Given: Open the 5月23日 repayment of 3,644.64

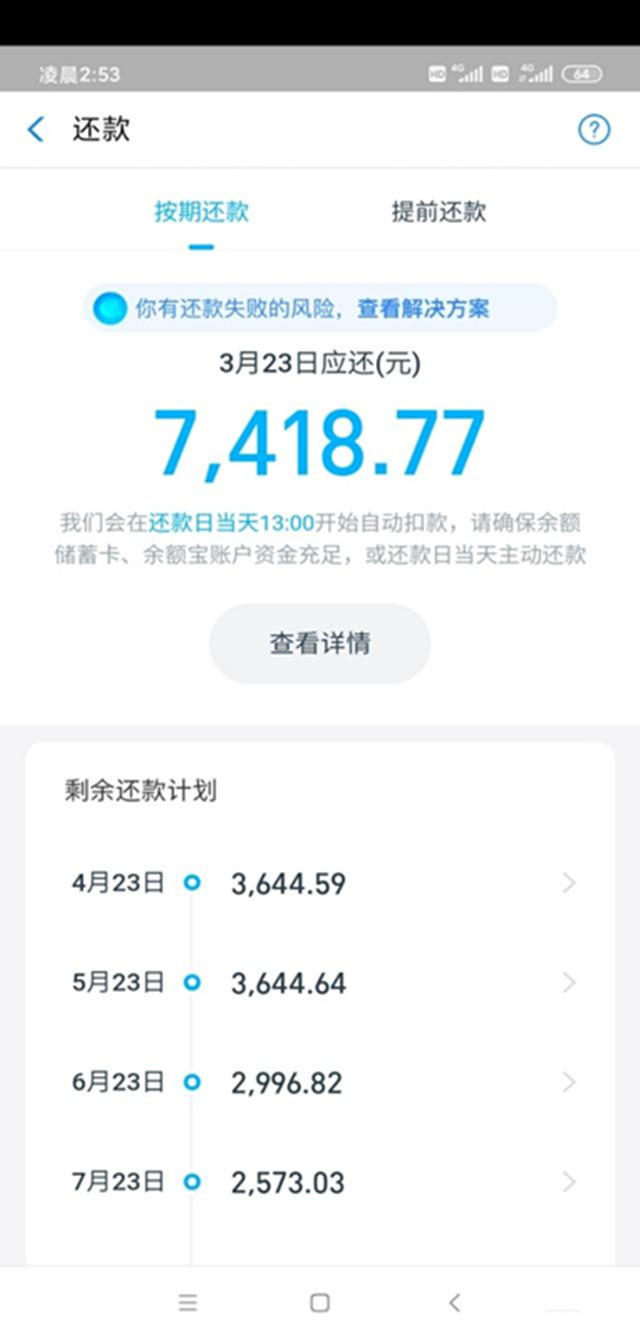Looking at the screenshot, I should 320,983.
